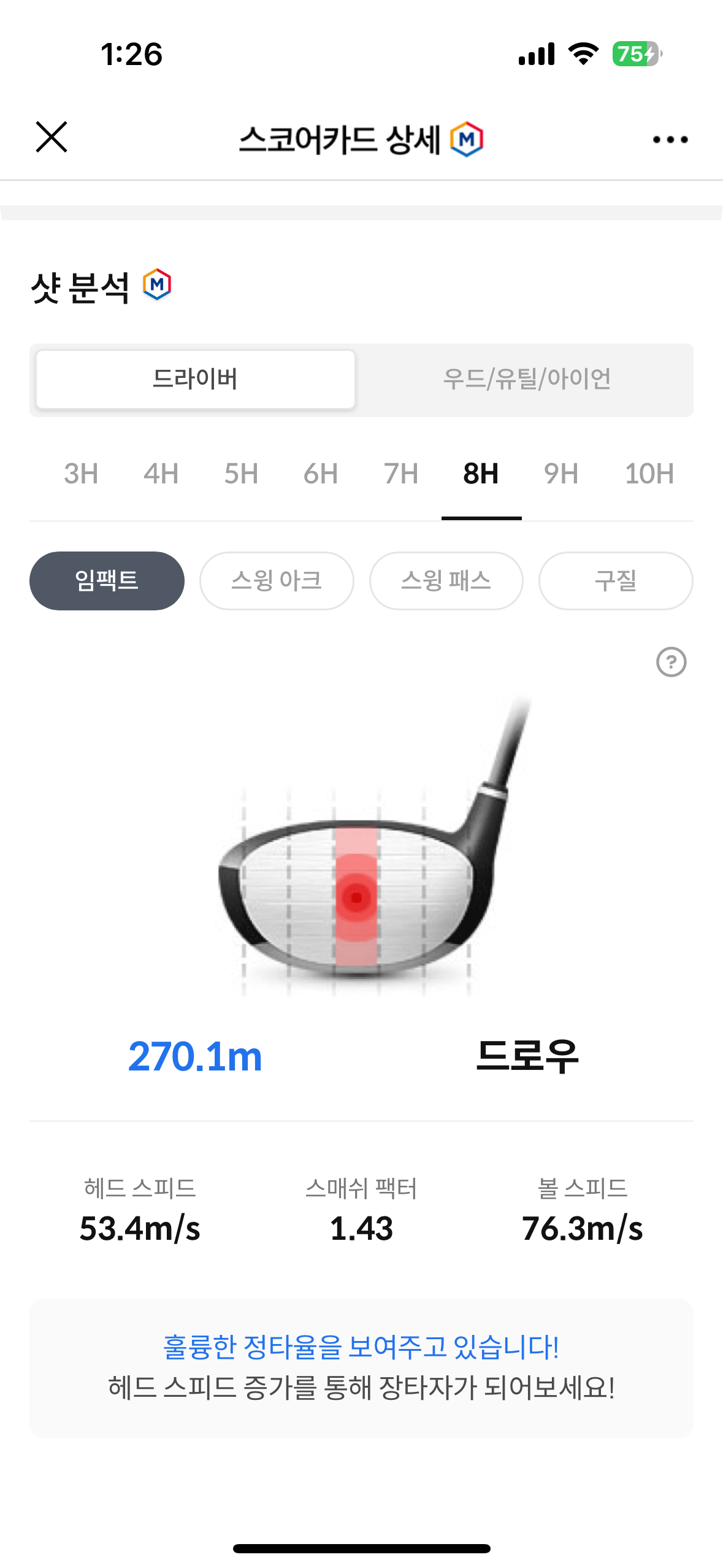This screenshot has width=723, height=1568.
Task: Select the 10H hole tab
Action: coord(649,474)
